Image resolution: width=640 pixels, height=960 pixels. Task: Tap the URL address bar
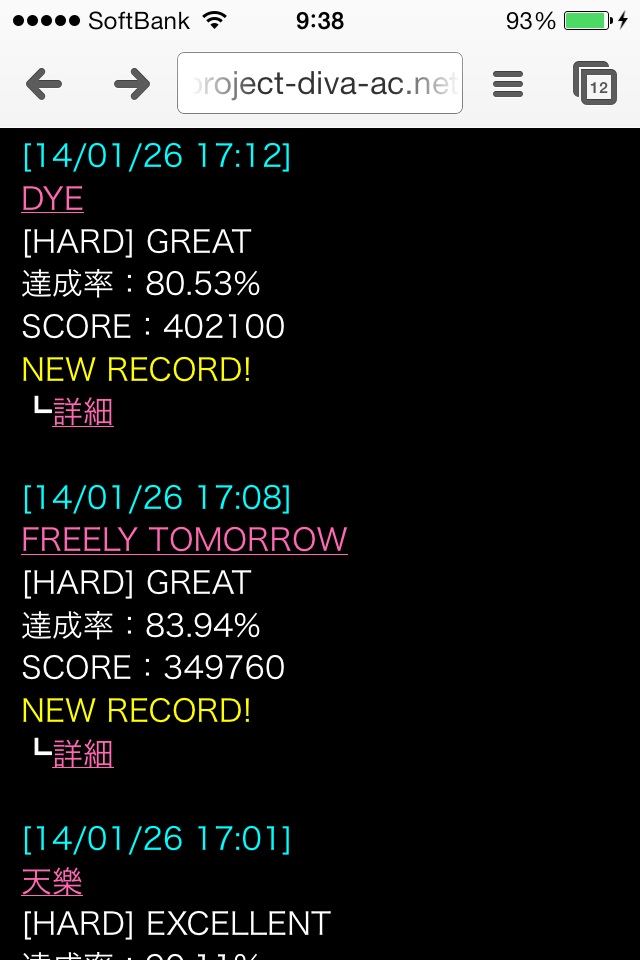(x=320, y=84)
